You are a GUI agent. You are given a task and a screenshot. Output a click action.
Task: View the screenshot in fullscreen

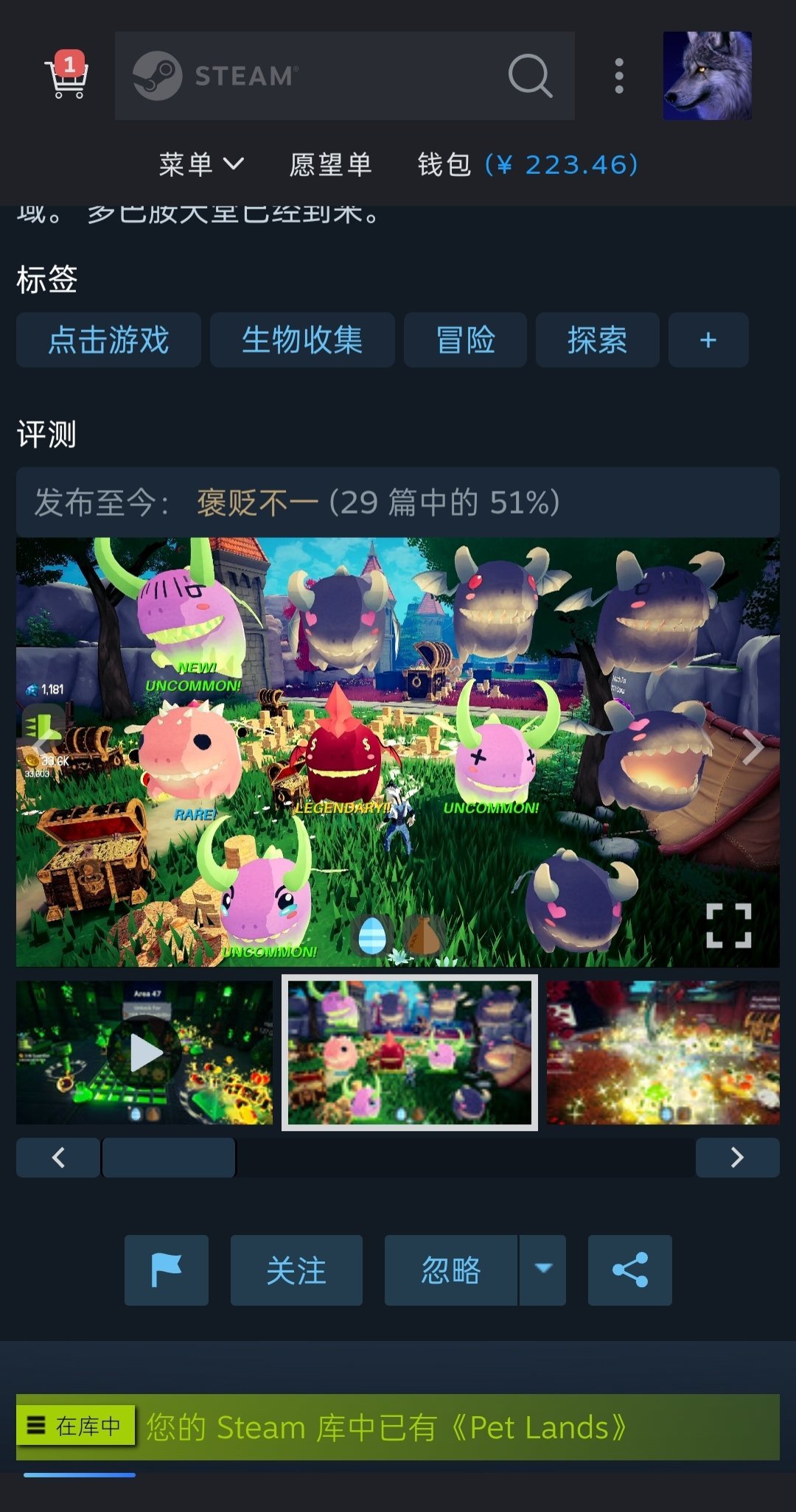728,925
